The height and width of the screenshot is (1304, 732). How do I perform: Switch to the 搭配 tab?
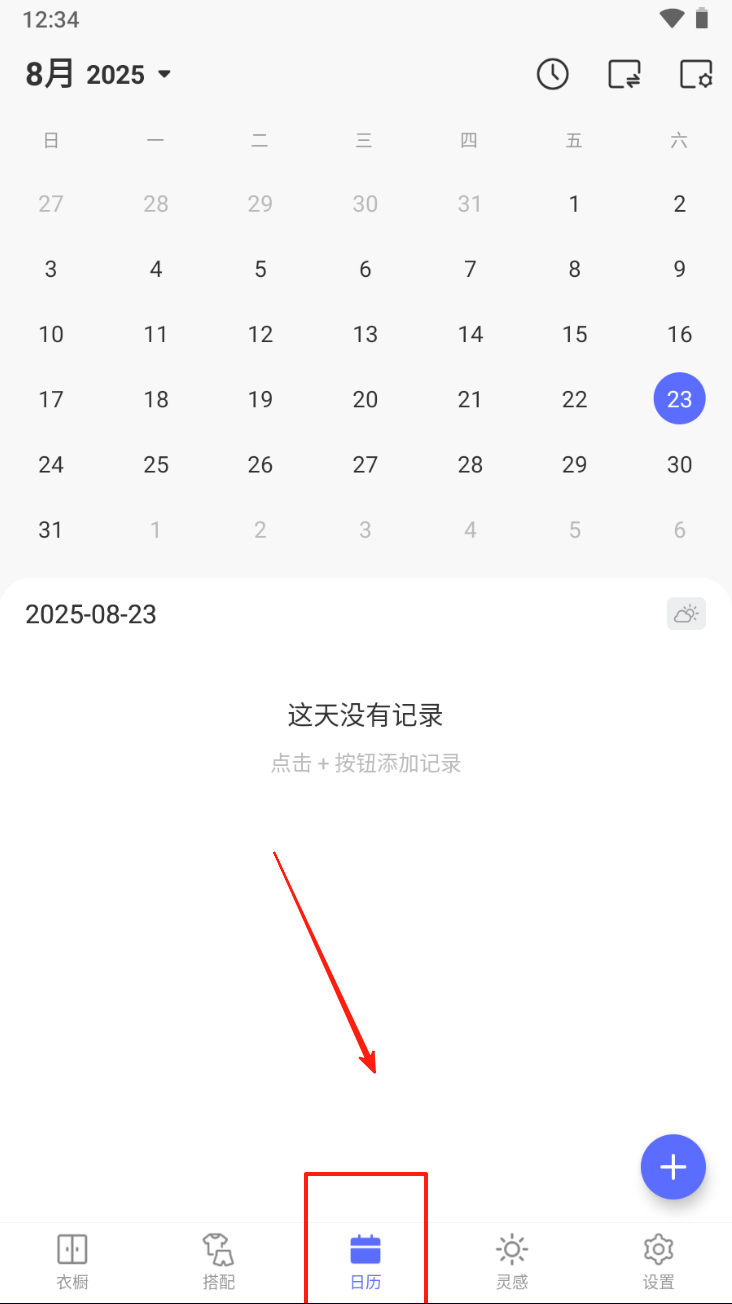coord(218,1261)
